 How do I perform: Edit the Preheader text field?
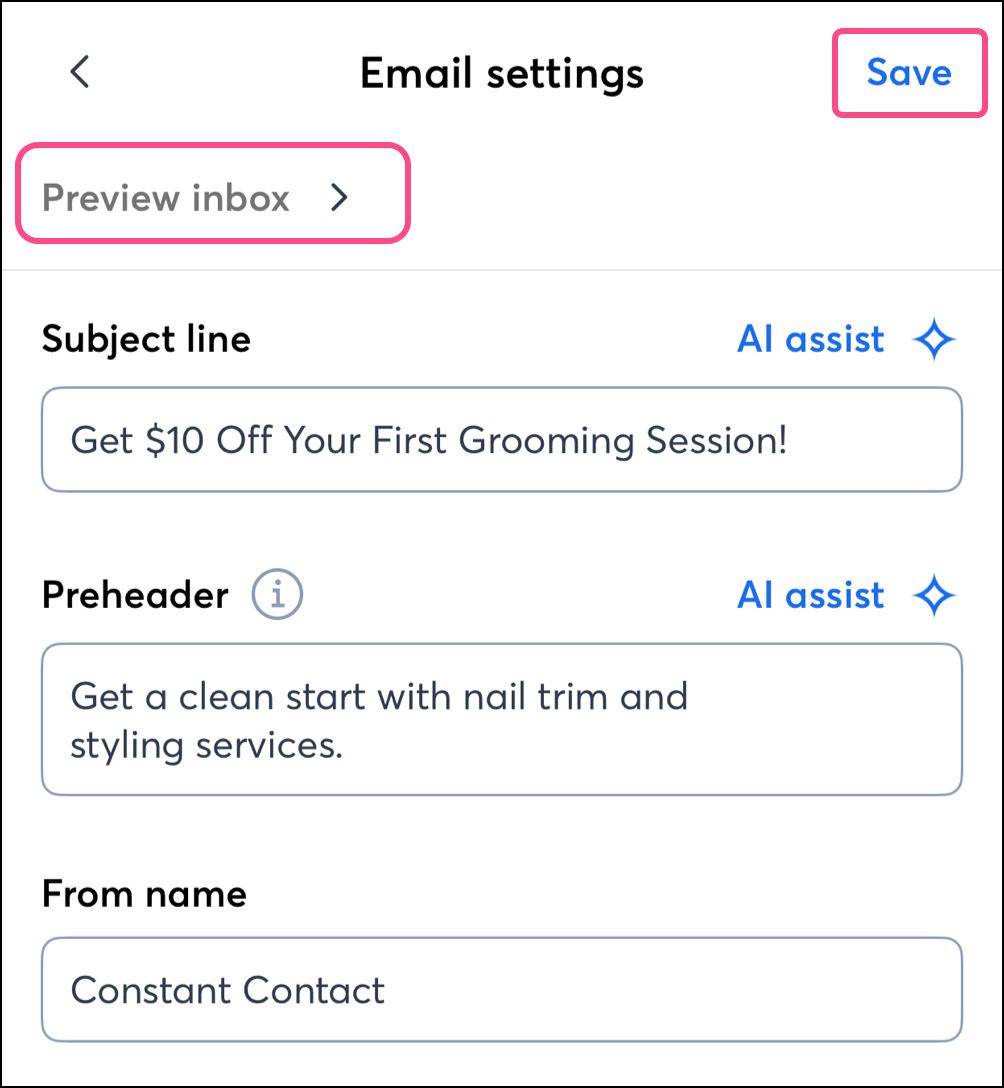click(500, 720)
